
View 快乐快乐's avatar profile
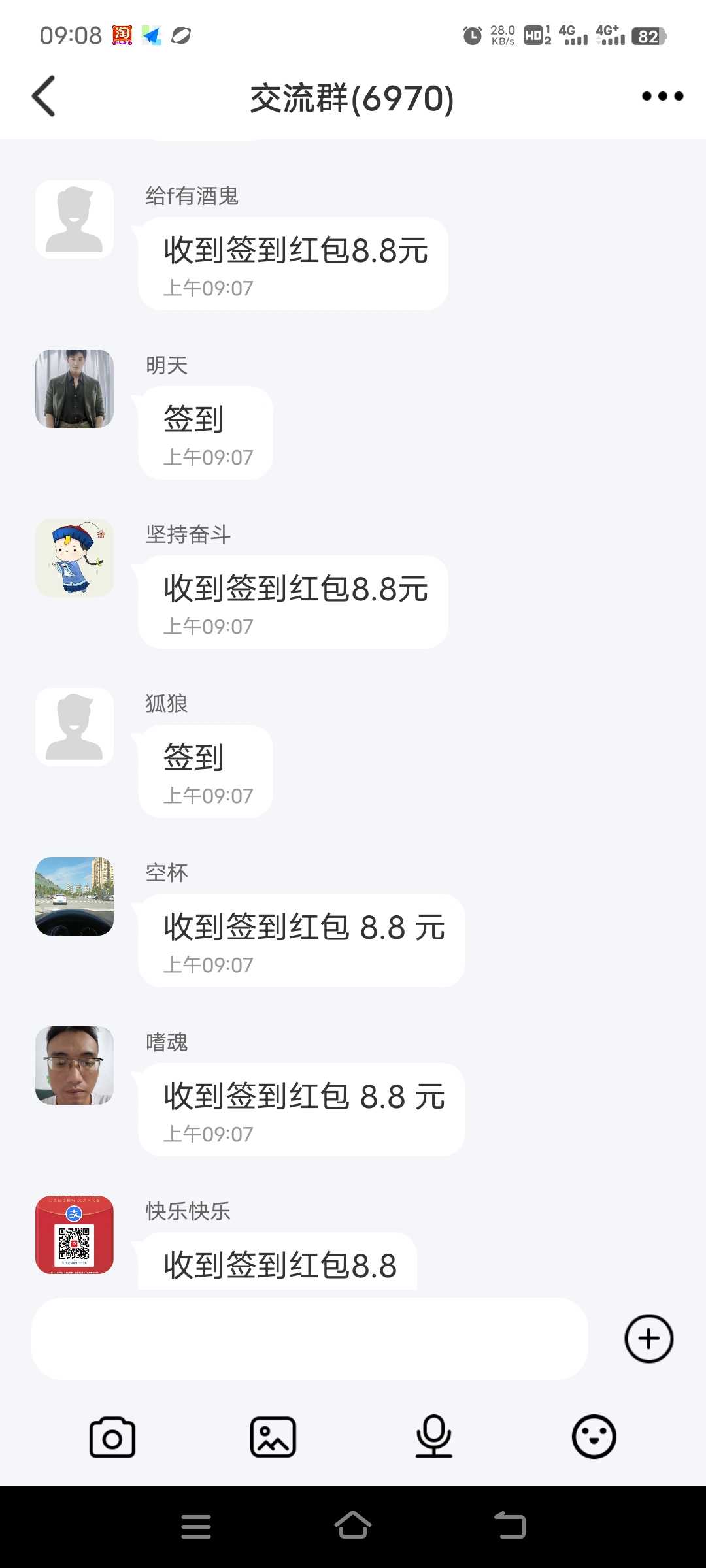click(x=75, y=1235)
